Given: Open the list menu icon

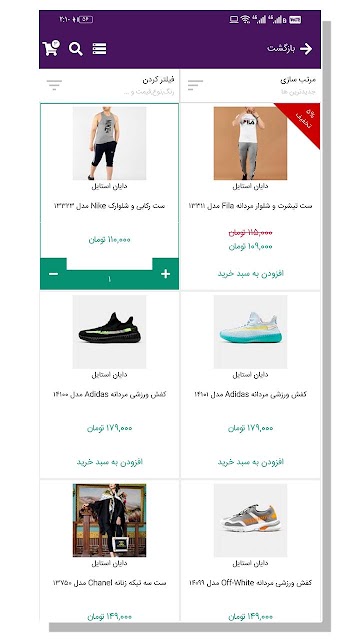Looking at the screenshot, I should pos(99,49).
